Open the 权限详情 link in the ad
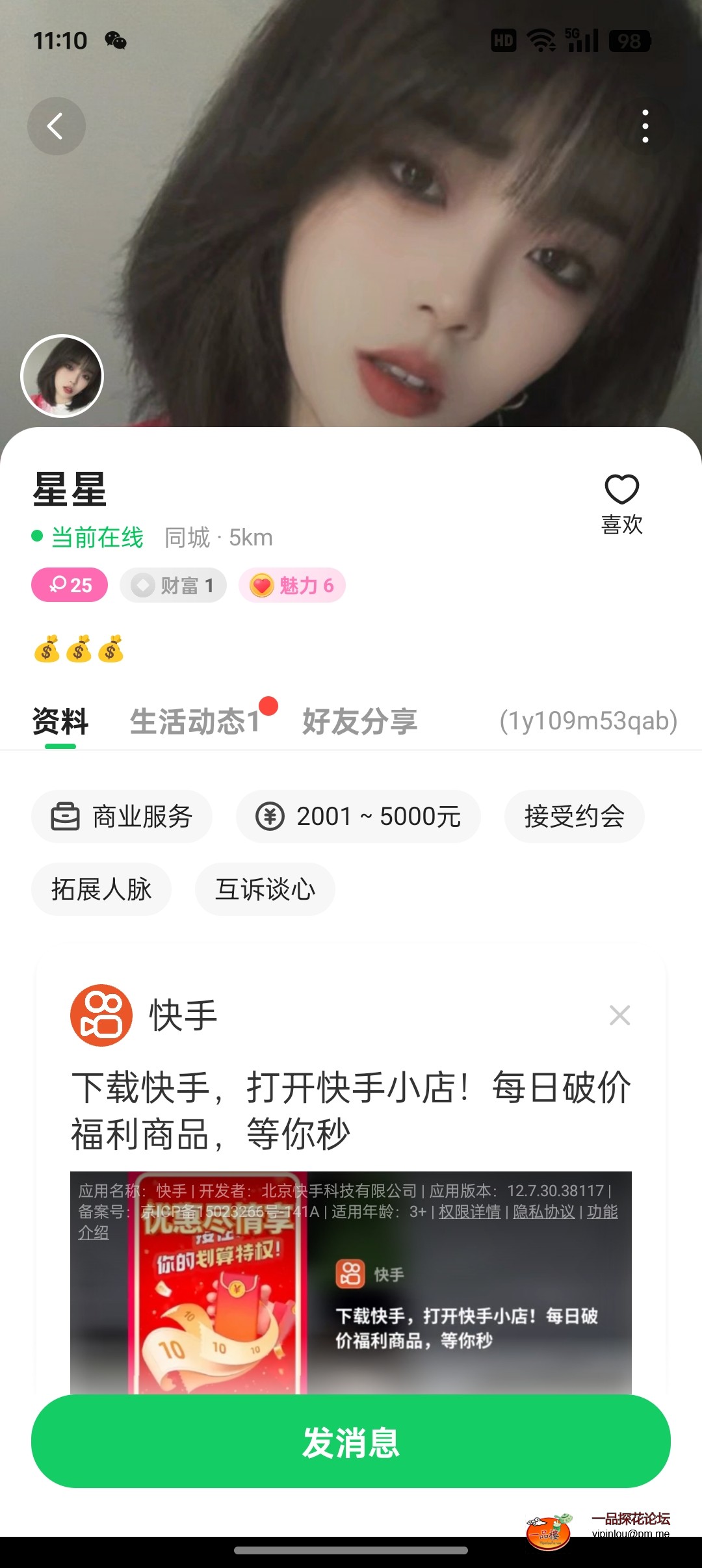This screenshot has height=1568, width=702. [x=469, y=1212]
